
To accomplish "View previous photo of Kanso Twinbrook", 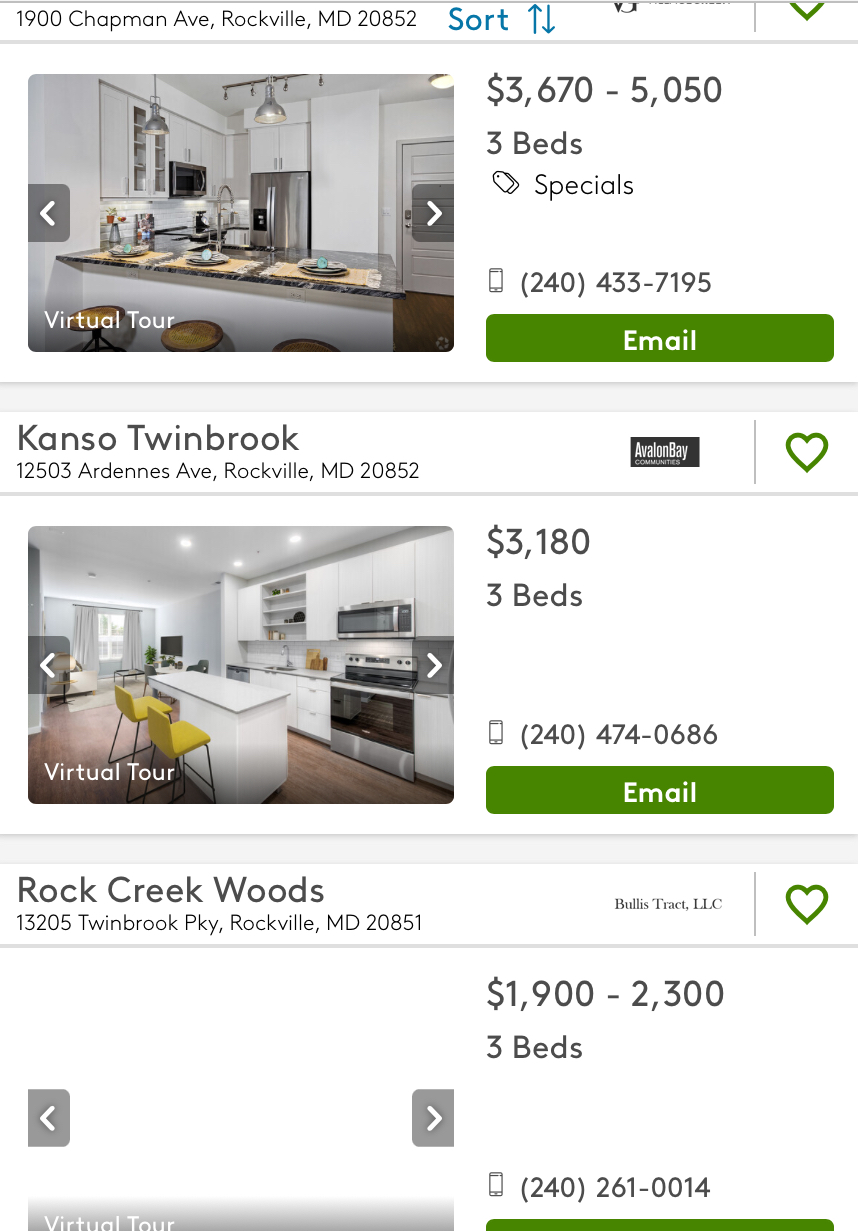I will pyautogui.click(x=48, y=665).
